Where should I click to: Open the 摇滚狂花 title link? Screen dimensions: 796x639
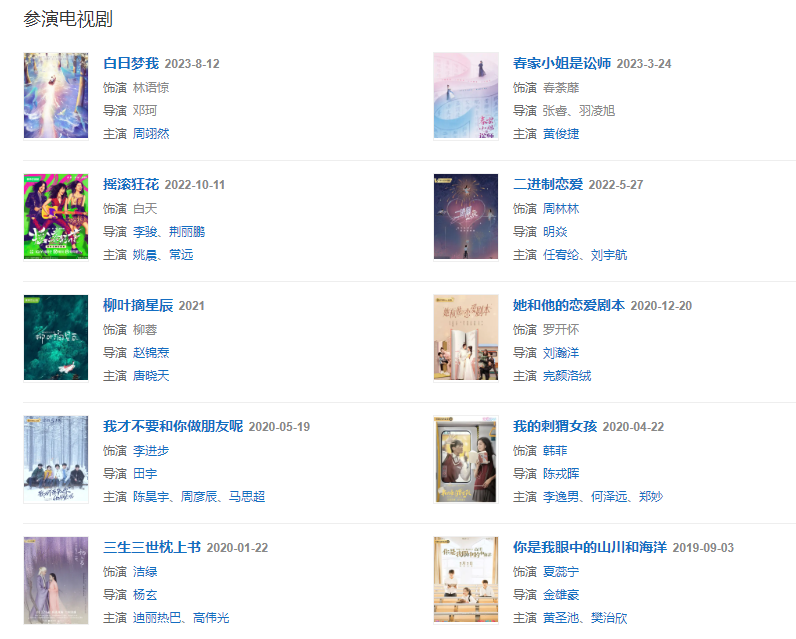coord(131,185)
